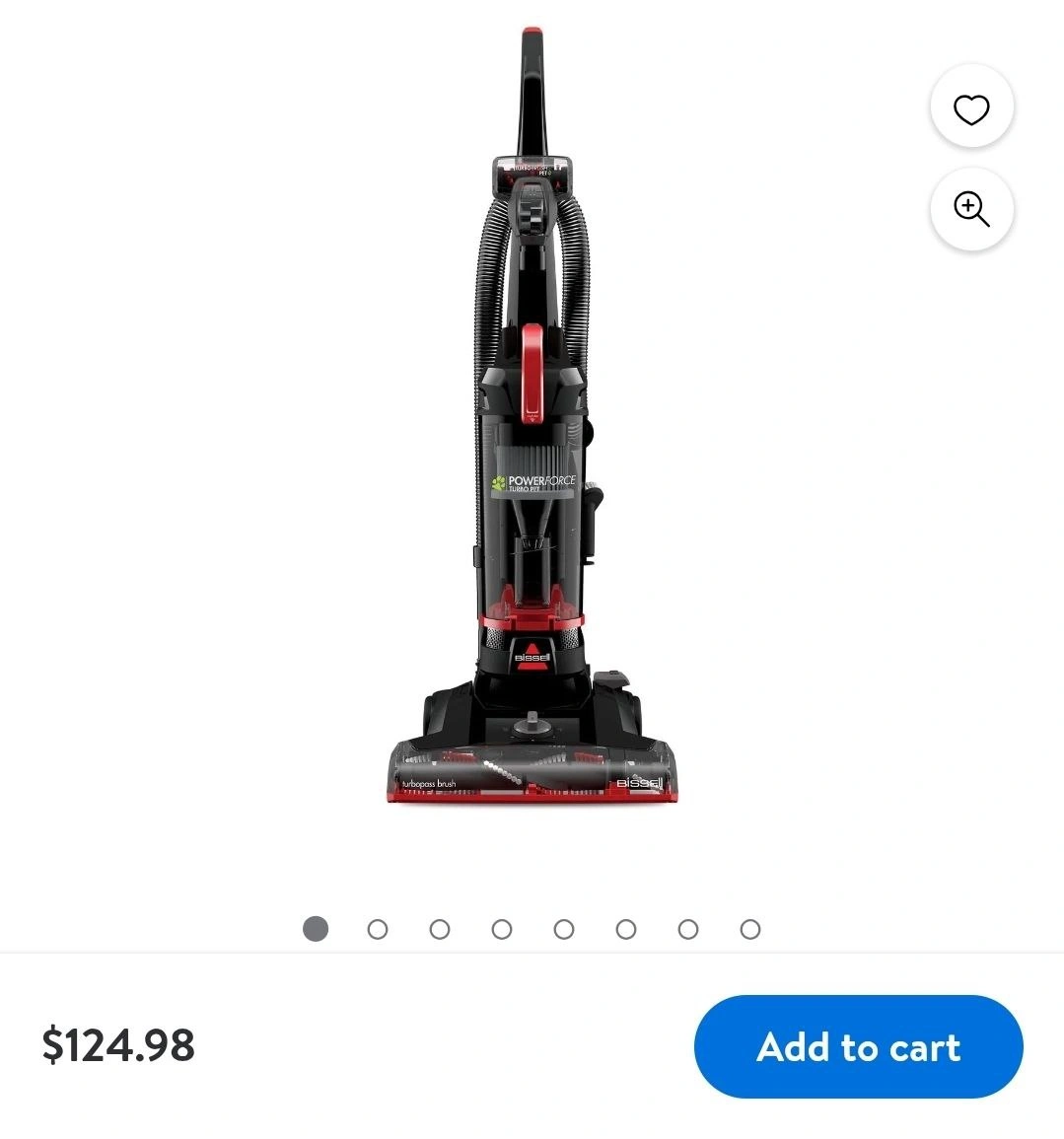
Task: Add the vacuum to favorites with heart icon
Action: click(x=971, y=108)
